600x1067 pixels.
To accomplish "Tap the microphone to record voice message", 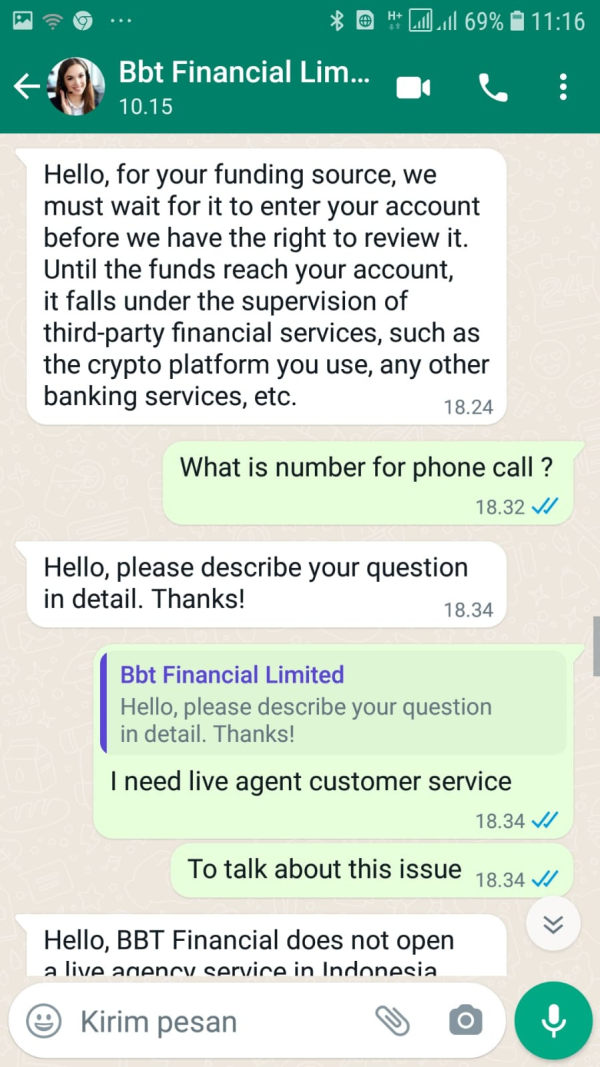I will coord(554,1021).
